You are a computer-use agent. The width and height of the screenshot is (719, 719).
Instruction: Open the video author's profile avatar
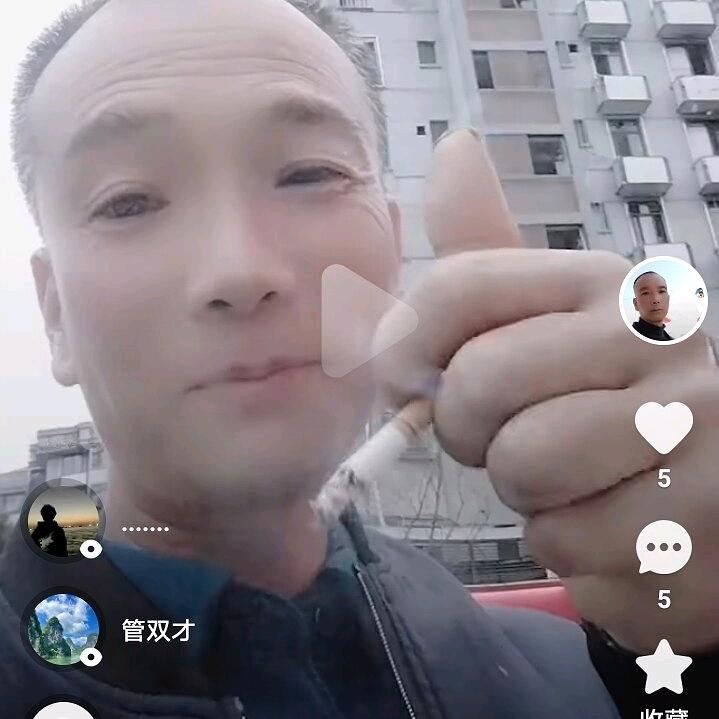click(x=663, y=301)
